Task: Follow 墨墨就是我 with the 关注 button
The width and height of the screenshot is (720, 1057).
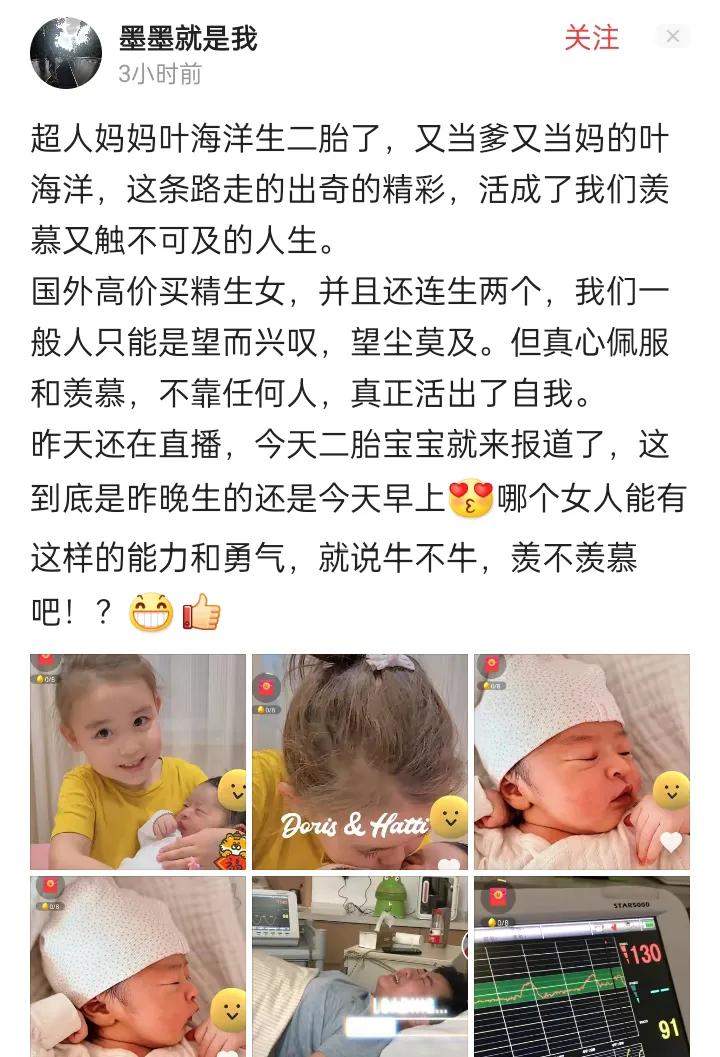Action: (x=591, y=38)
